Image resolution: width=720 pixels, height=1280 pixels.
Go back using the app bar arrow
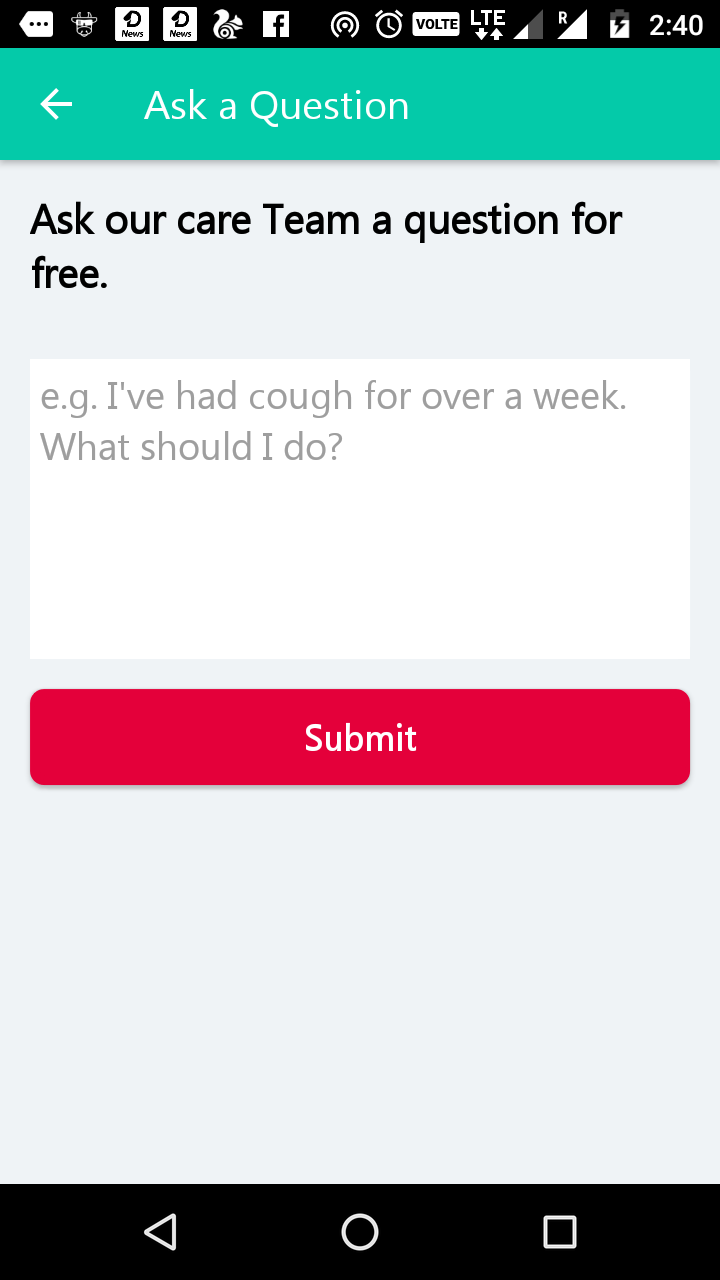click(x=56, y=104)
